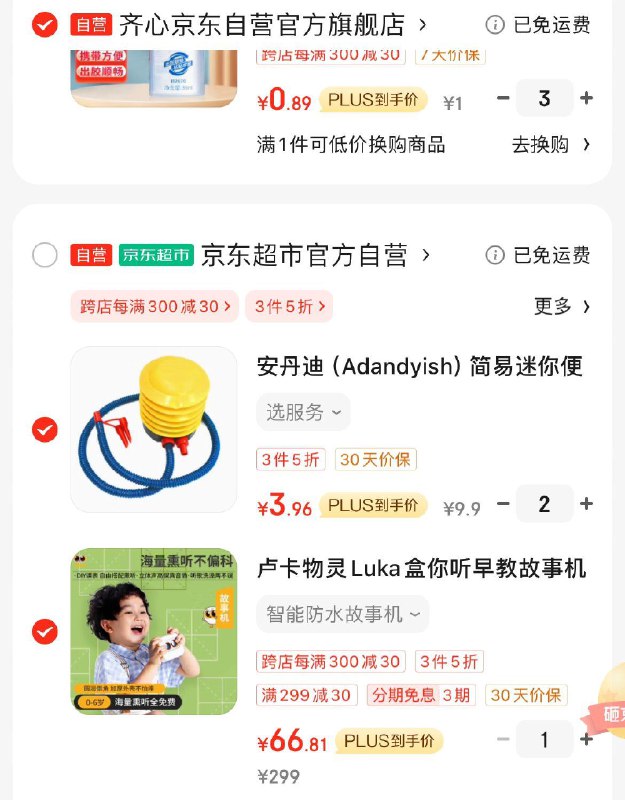This screenshot has width=625, height=800.
Task: Deselect the 卢卡物灵 Luka story machine
Action: click(x=45, y=632)
